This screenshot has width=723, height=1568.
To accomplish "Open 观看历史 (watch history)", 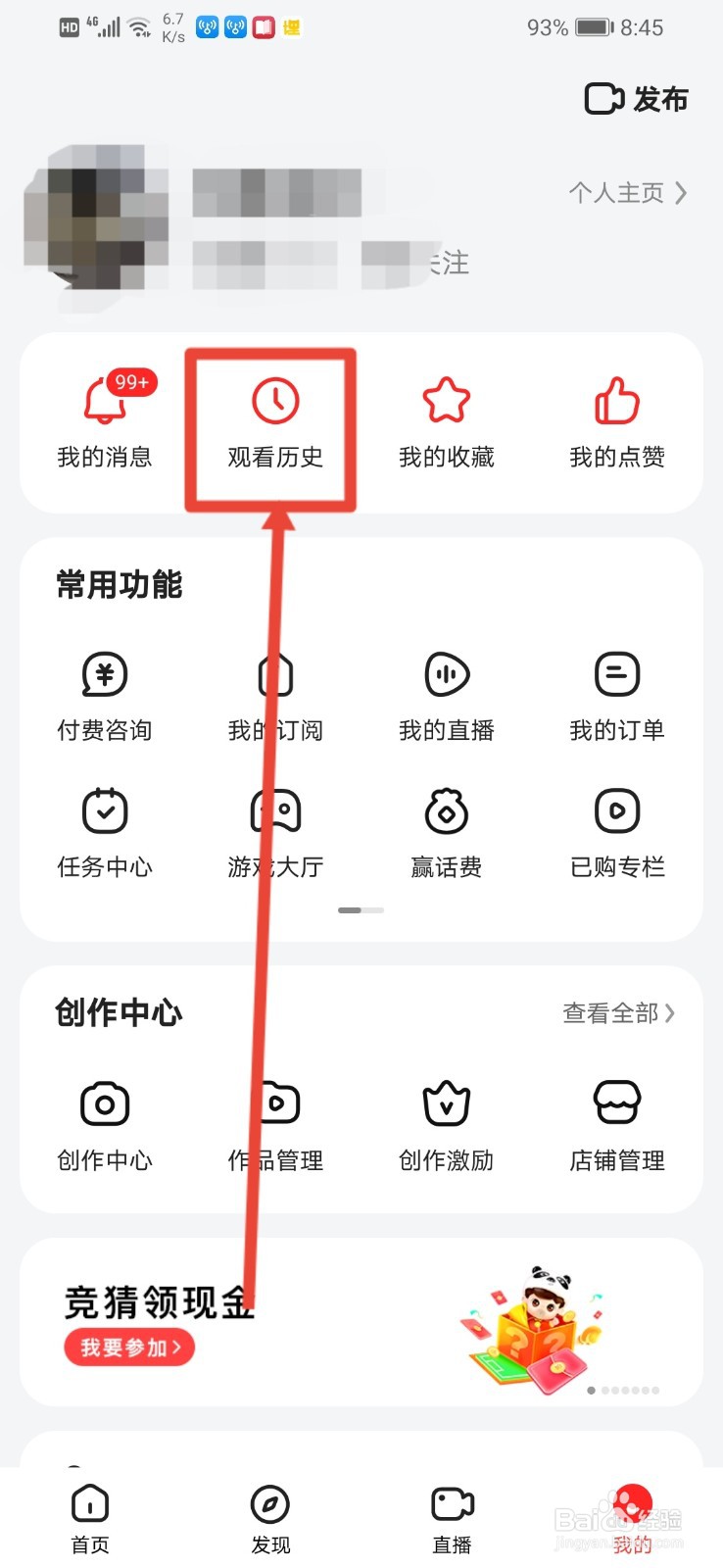I will click(271, 421).
